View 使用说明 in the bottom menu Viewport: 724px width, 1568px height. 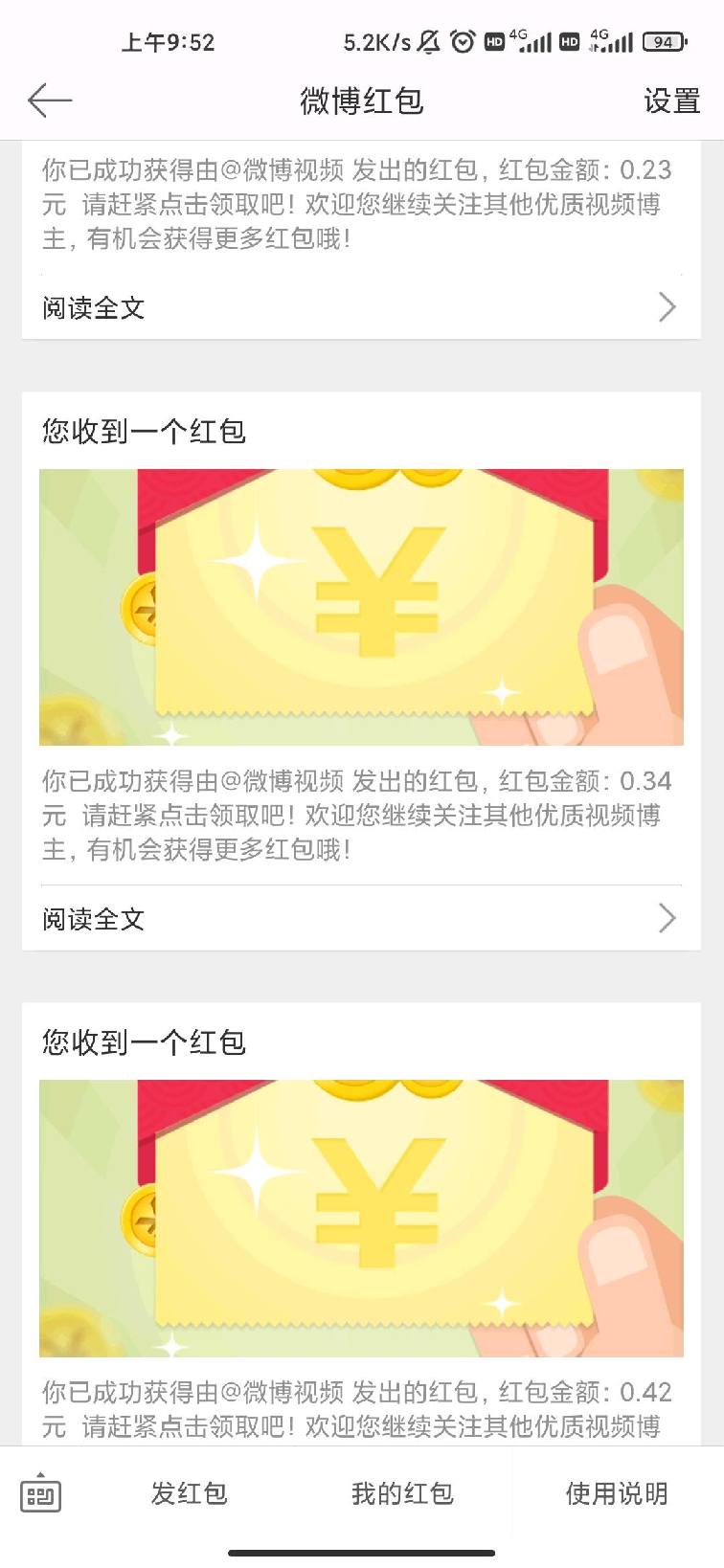point(617,1493)
